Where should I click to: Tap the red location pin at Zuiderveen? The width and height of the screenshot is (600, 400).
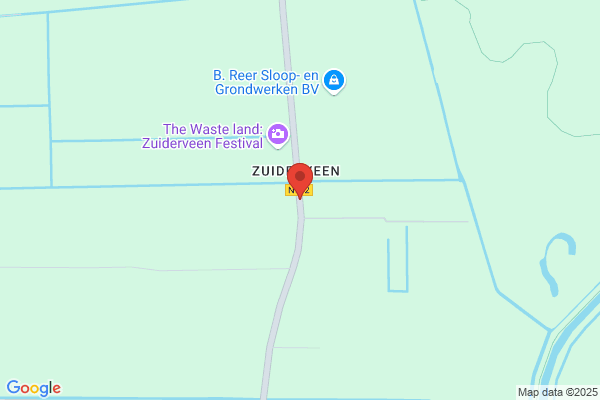[x=300, y=181]
